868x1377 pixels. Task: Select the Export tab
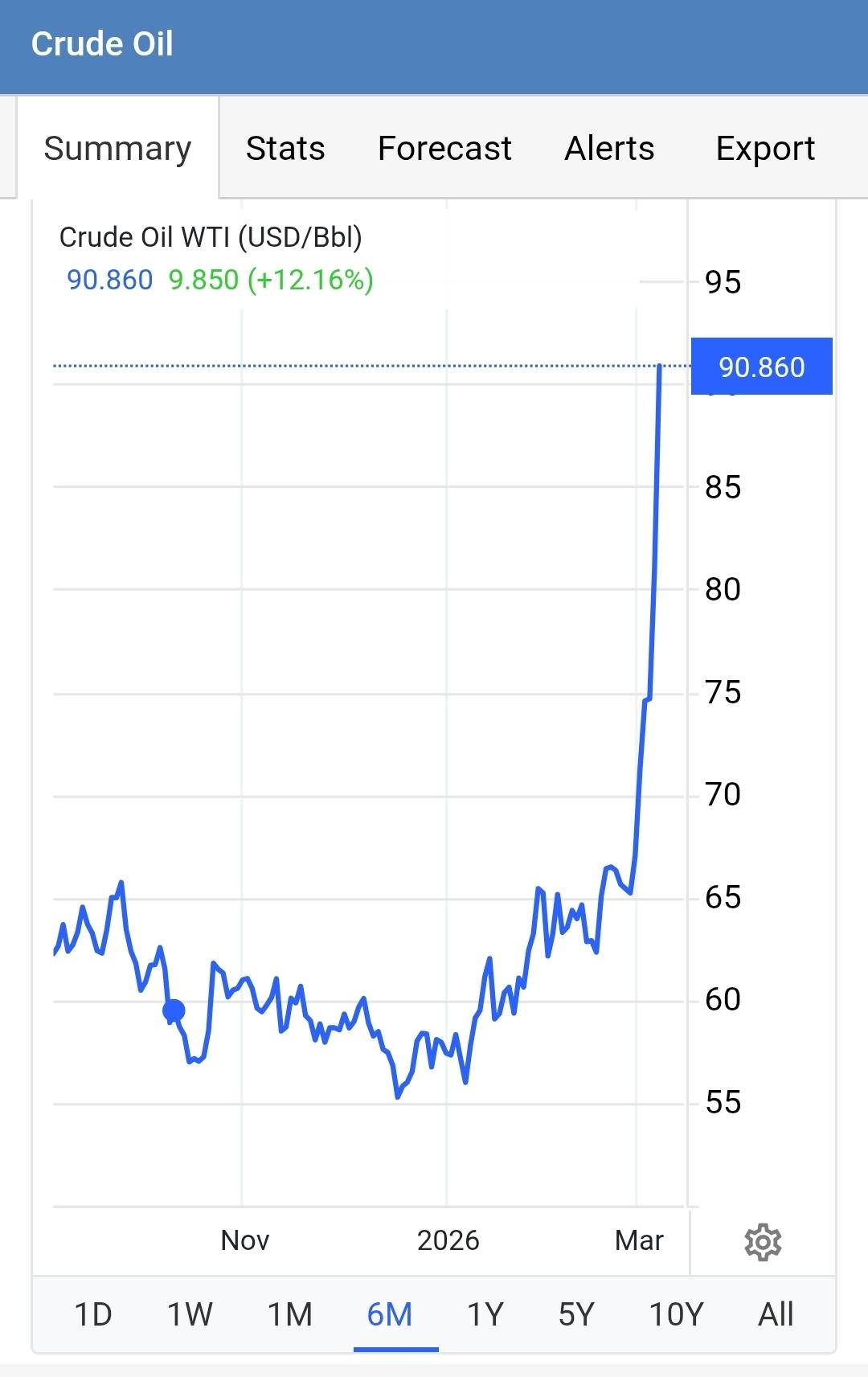(x=765, y=149)
